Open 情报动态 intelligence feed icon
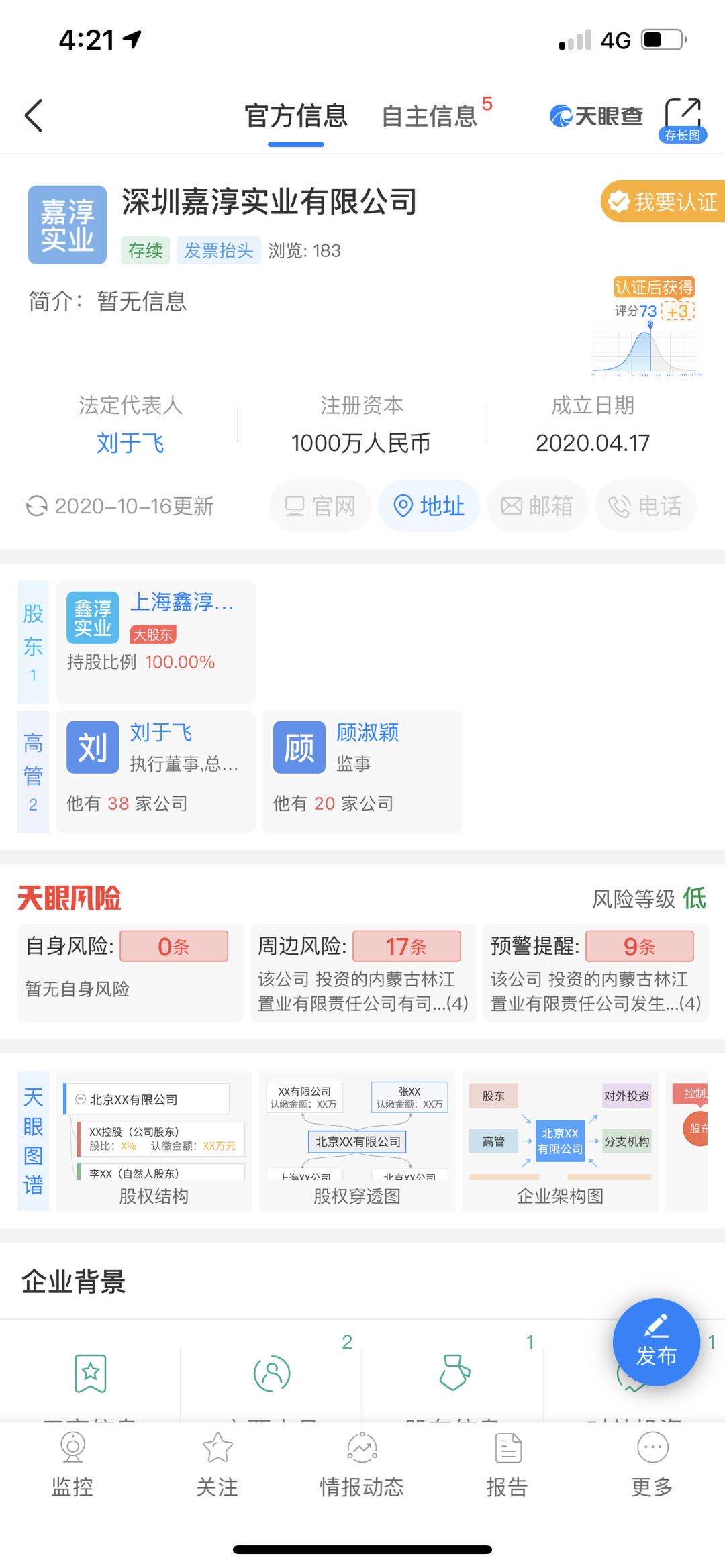Image resolution: width=725 pixels, height=1568 pixels. [x=362, y=1463]
